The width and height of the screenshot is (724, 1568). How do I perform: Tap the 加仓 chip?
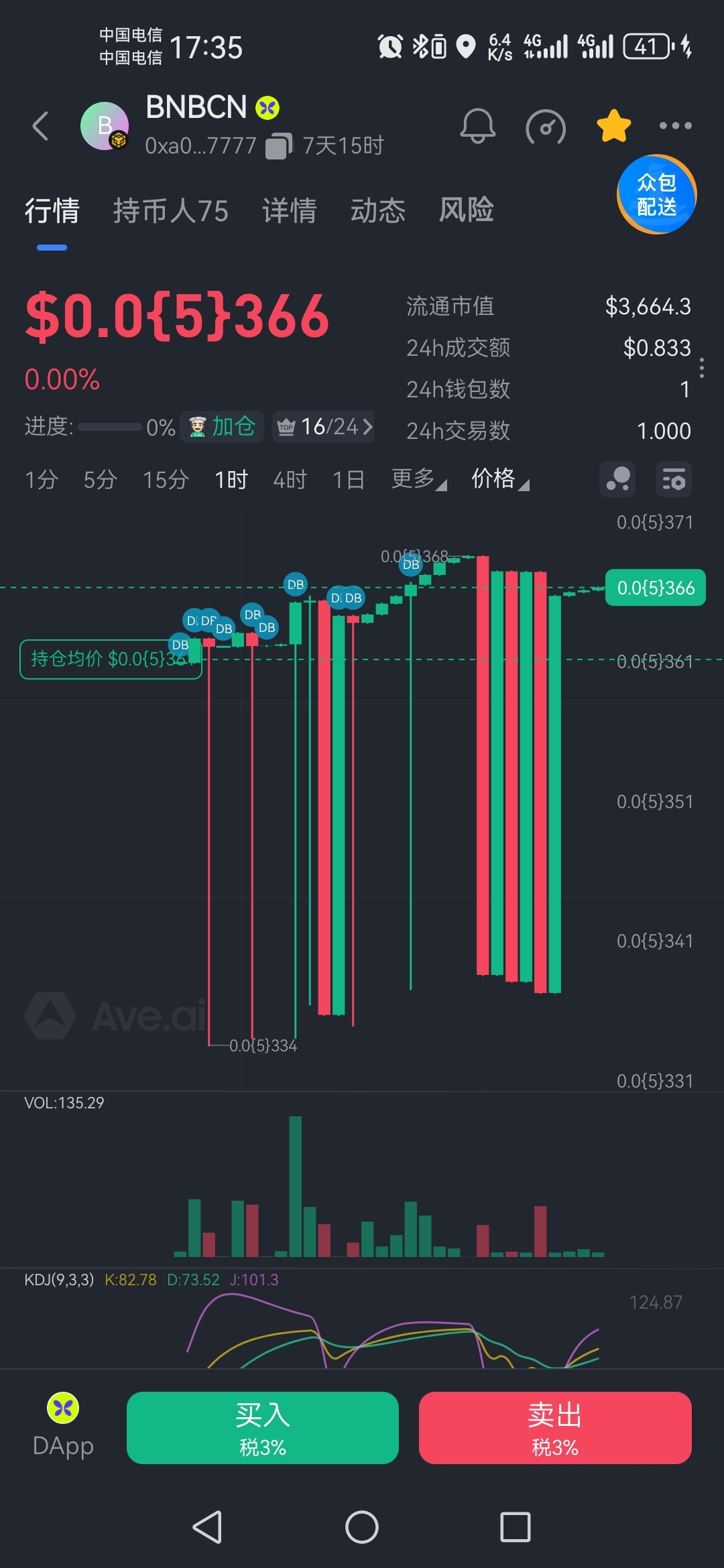tap(223, 426)
